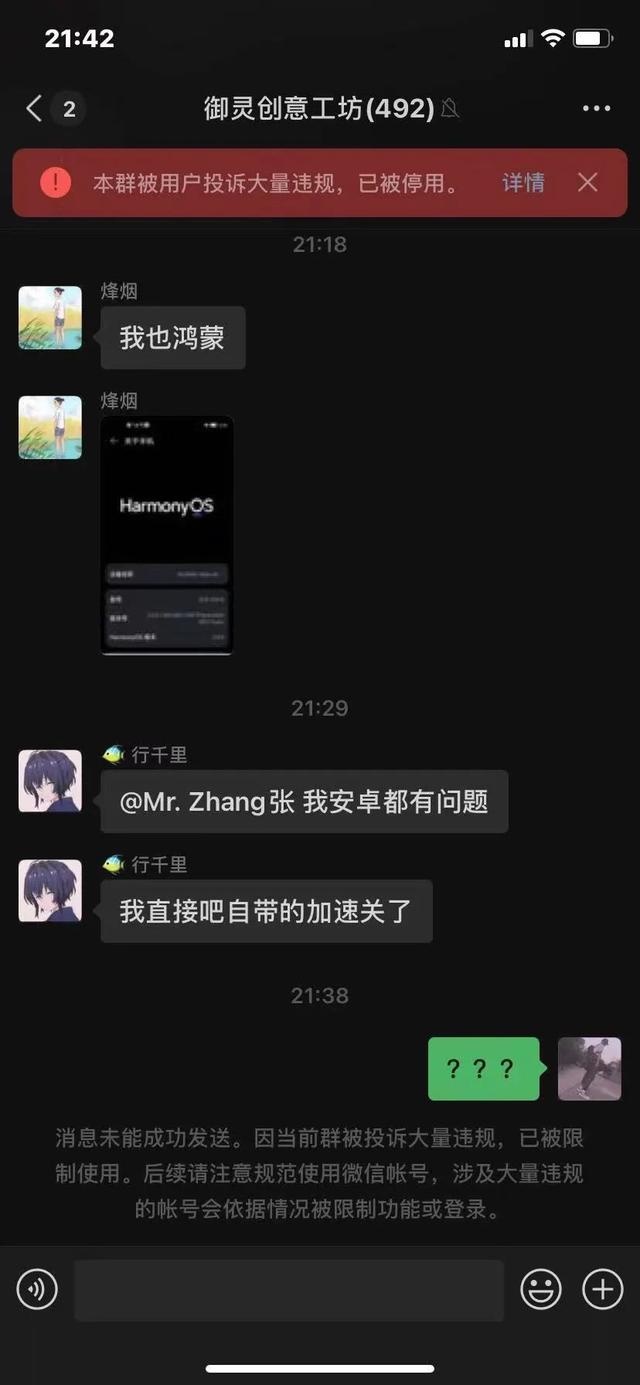Open the HarmonyOS screenshot sent by 烽烟
Screen dimensions: 640x1385
167,535
